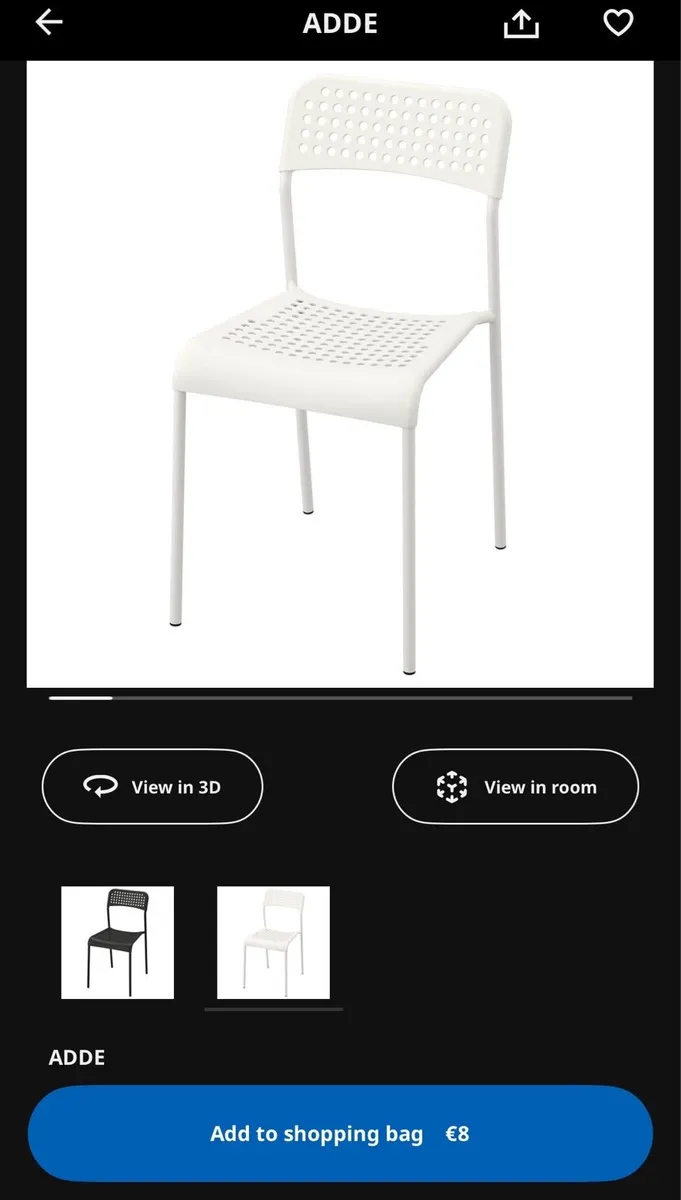Add the chair to shopping bag
The width and height of the screenshot is (681, 1200).
pos(340,1134)
